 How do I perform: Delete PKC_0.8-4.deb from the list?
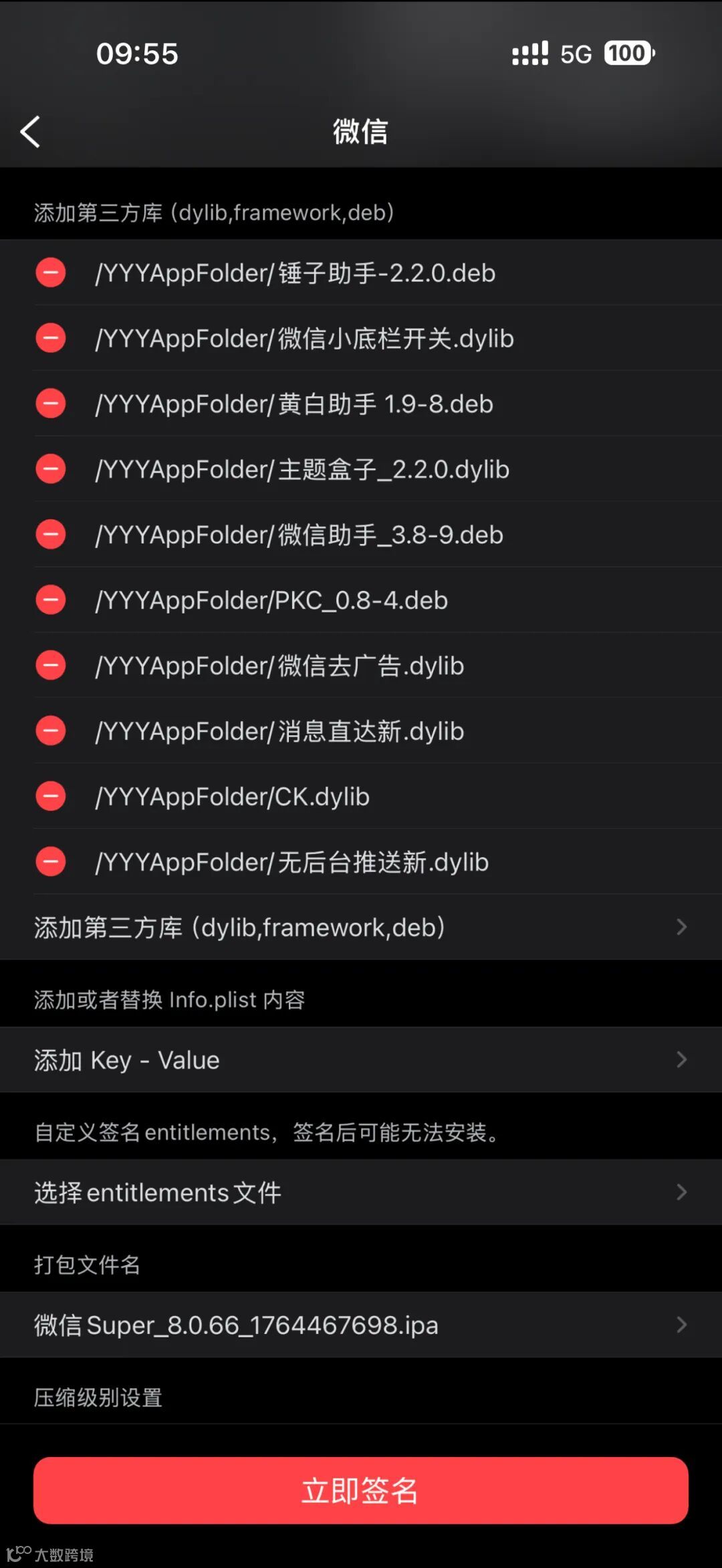[51, 600]
